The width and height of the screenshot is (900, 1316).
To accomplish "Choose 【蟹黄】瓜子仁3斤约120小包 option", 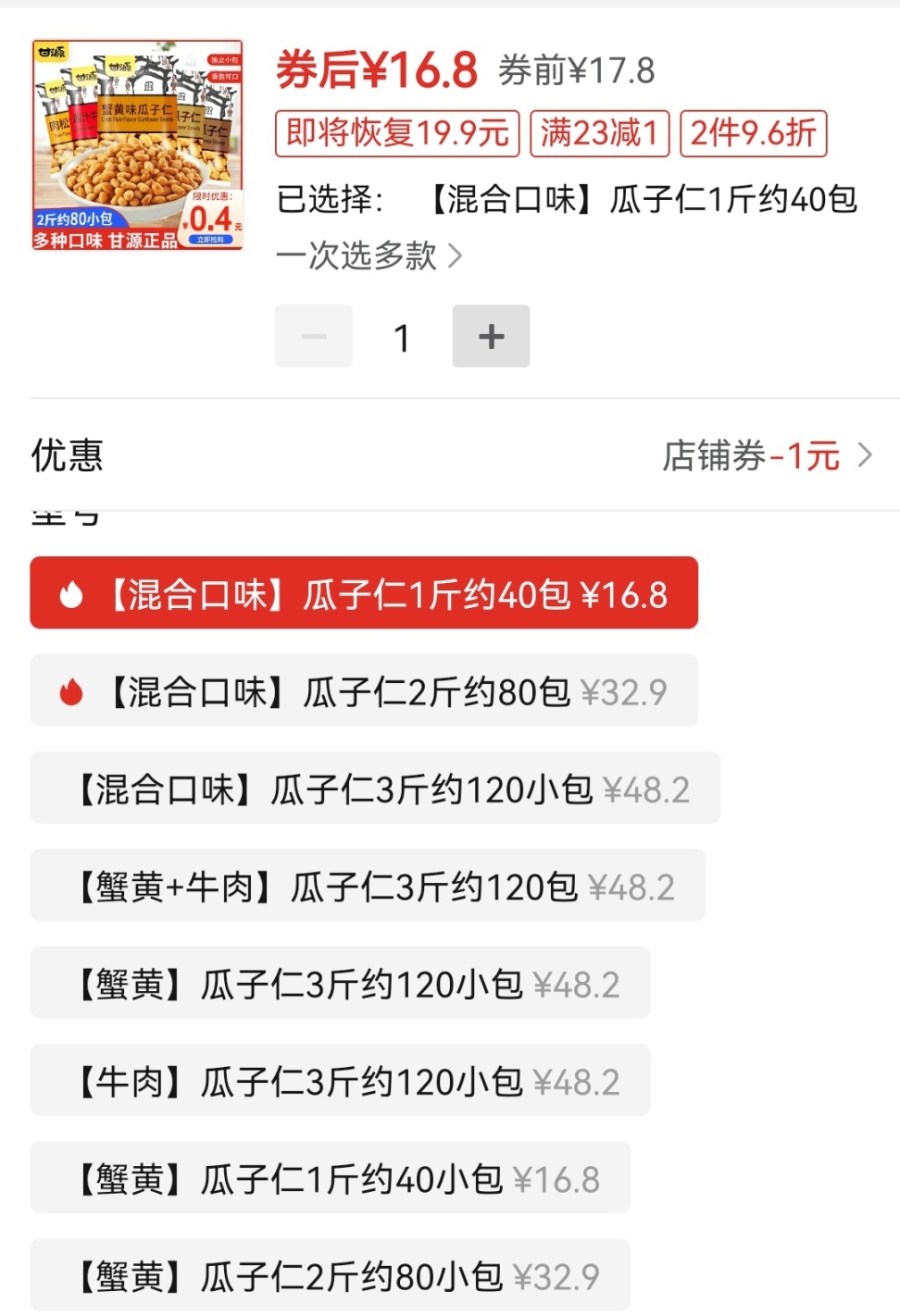I will [x=340, y=983].
